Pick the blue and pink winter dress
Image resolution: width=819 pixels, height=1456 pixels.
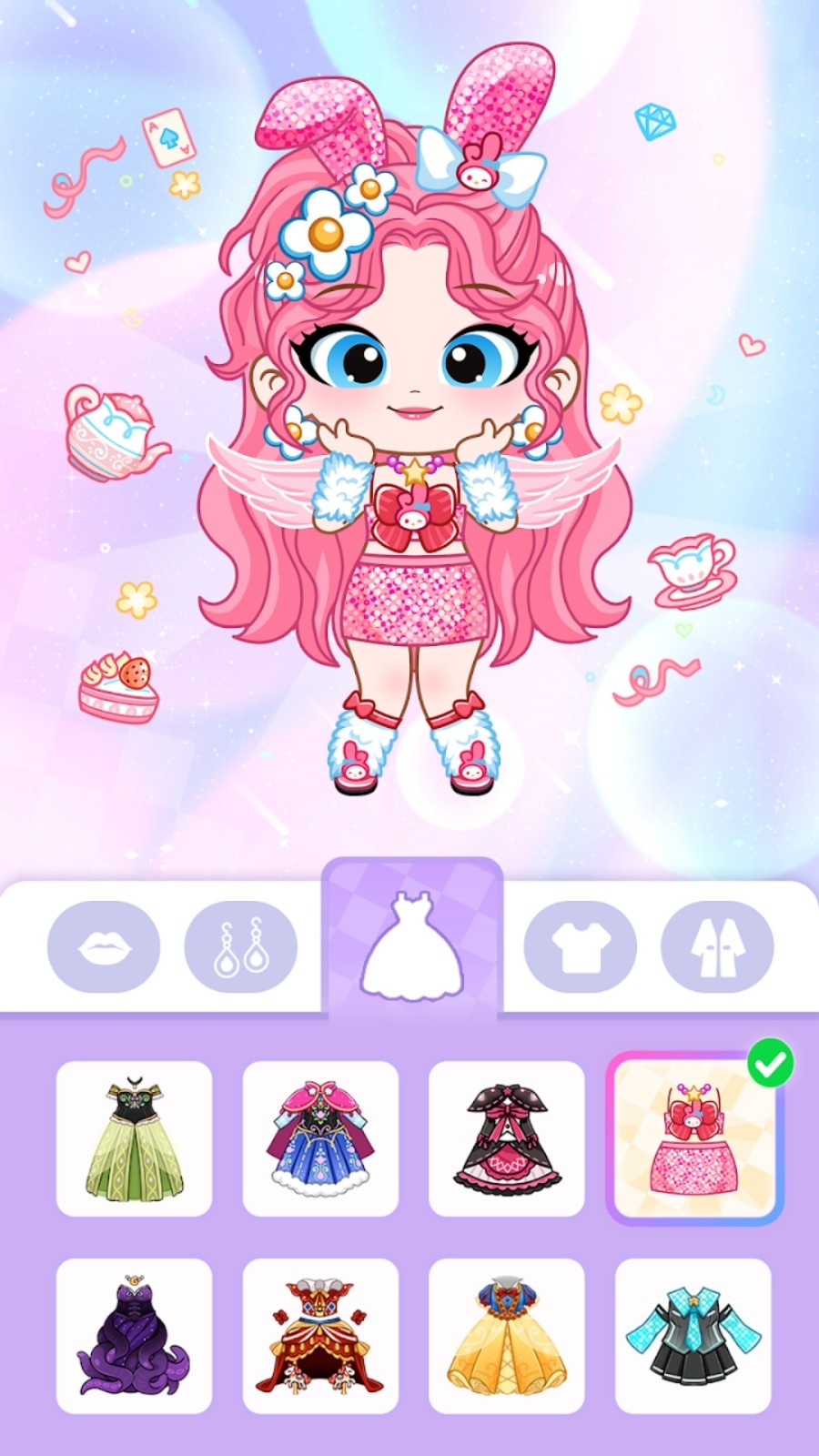tap(320, 1138)
